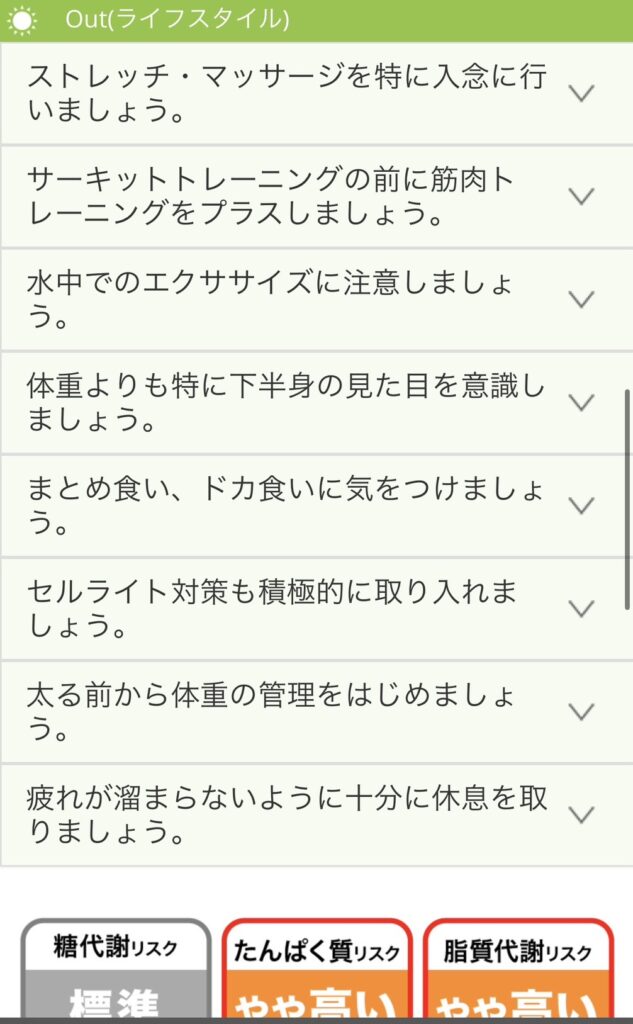The width and height of the screenshot is (633, 1024).
Task: Open the 脂質代謝リスク card
Action: 518,970
